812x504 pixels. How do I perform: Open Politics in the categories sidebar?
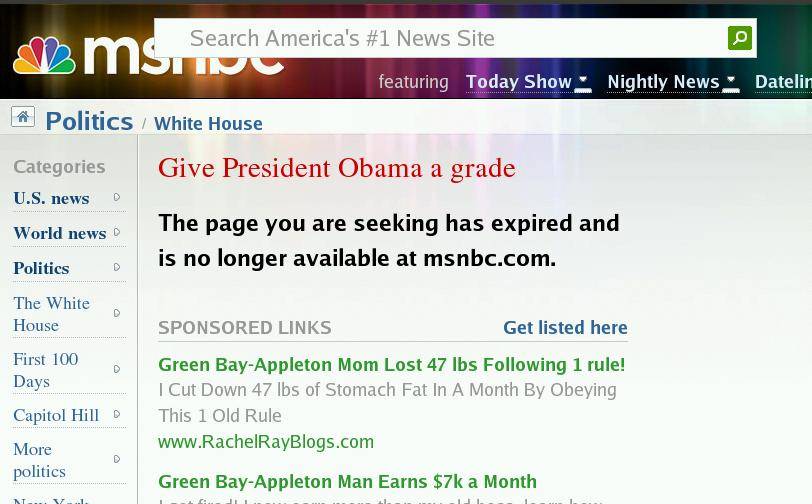[41, 268]
